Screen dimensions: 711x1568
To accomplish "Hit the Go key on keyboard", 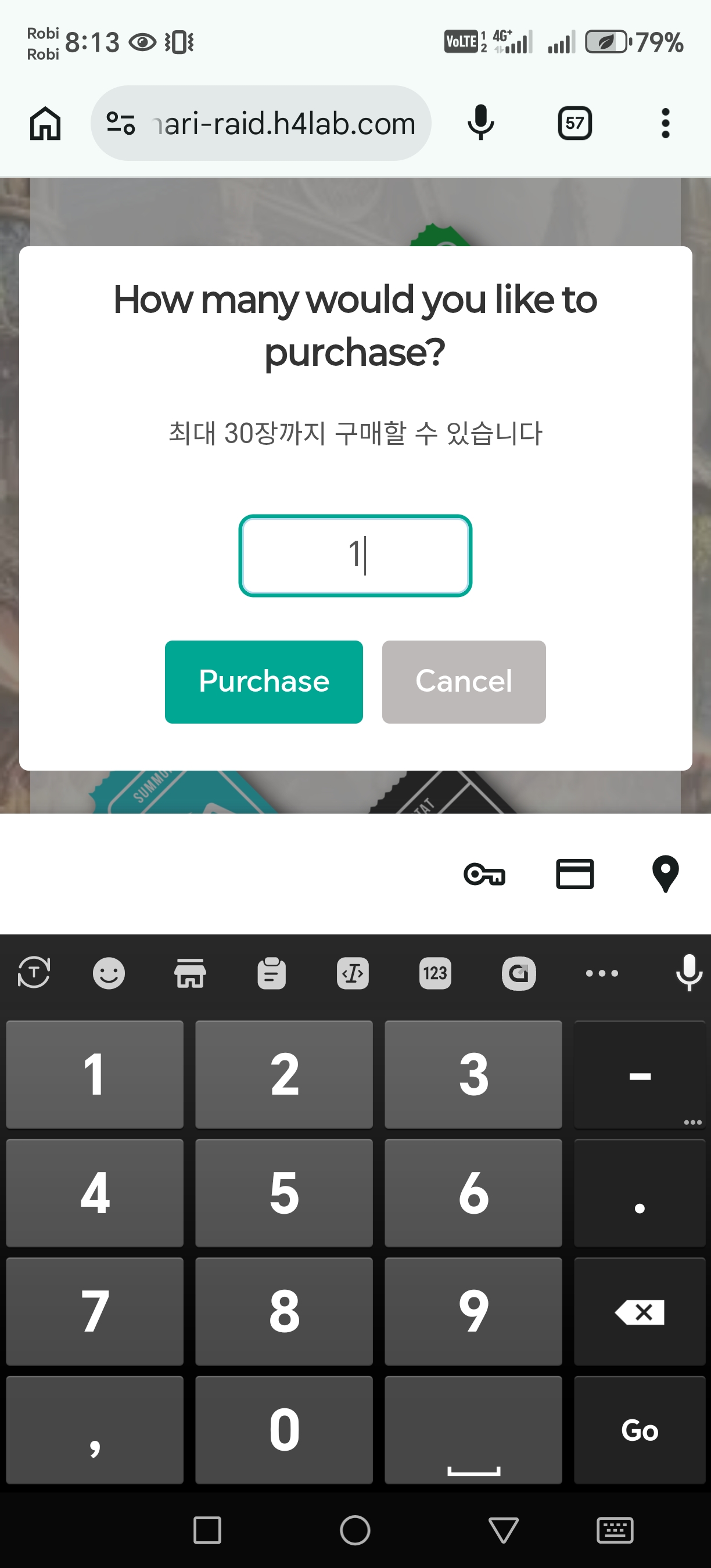I will click(639, 1429).
